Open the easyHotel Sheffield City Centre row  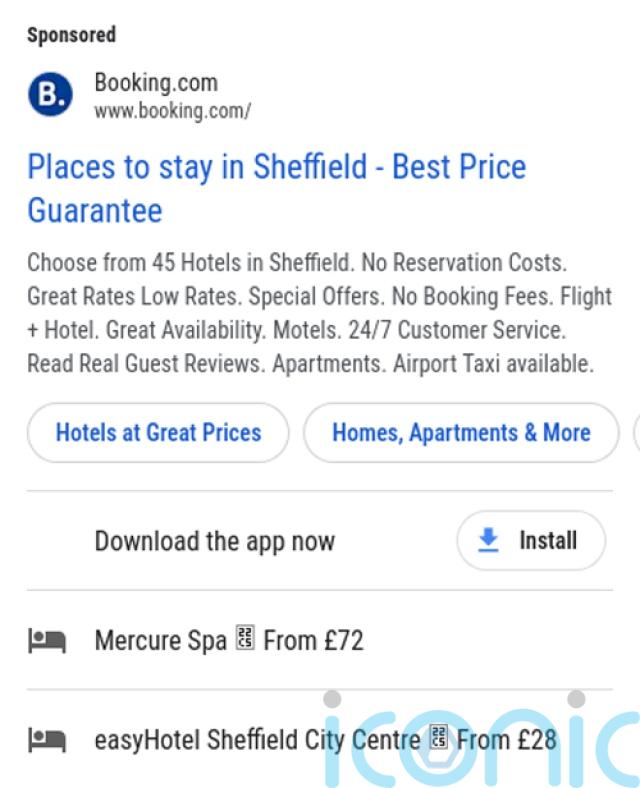pyautogui.click(x=324, y=740)
